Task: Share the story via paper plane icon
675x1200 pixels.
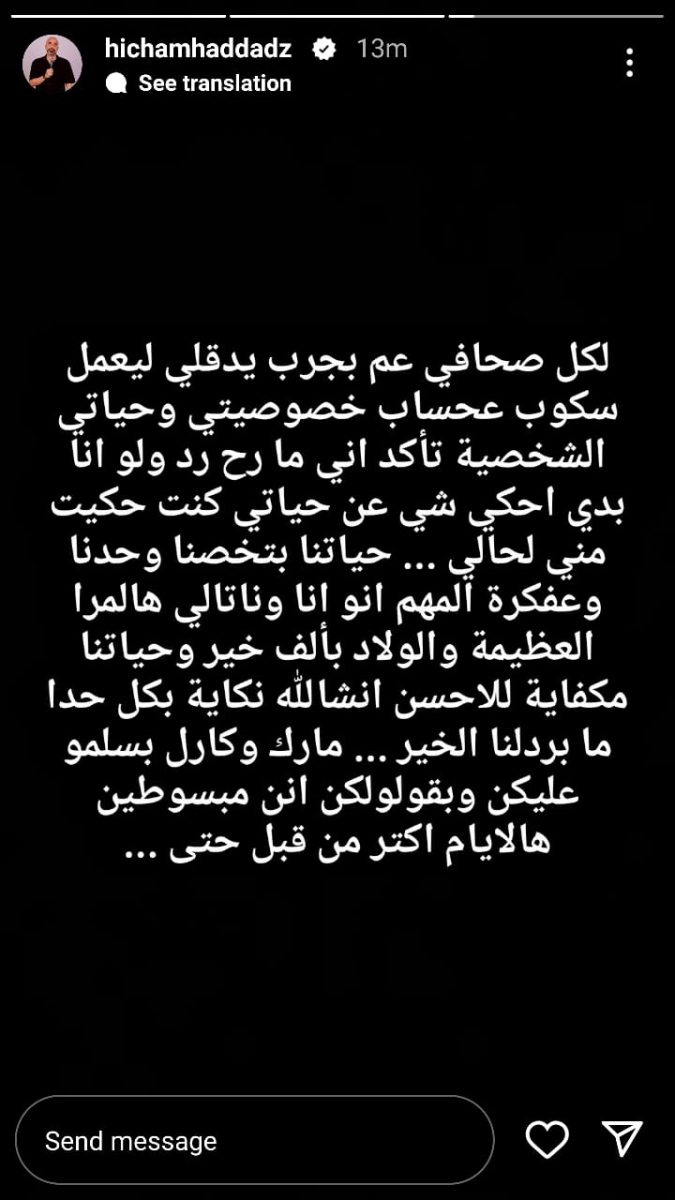Action: 622,1139
